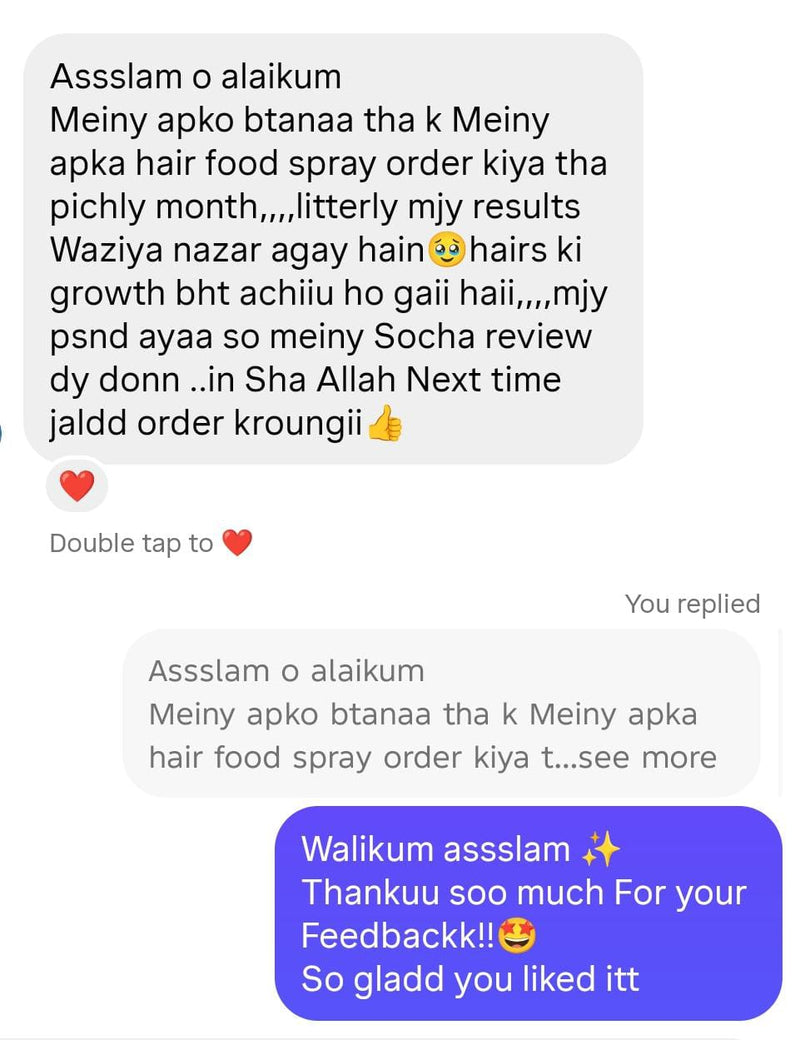The height and width of the screenshot is (1040, 800).
Task: Click Thankuu soo much For your Feedbackk line
Action: [523, 893]
